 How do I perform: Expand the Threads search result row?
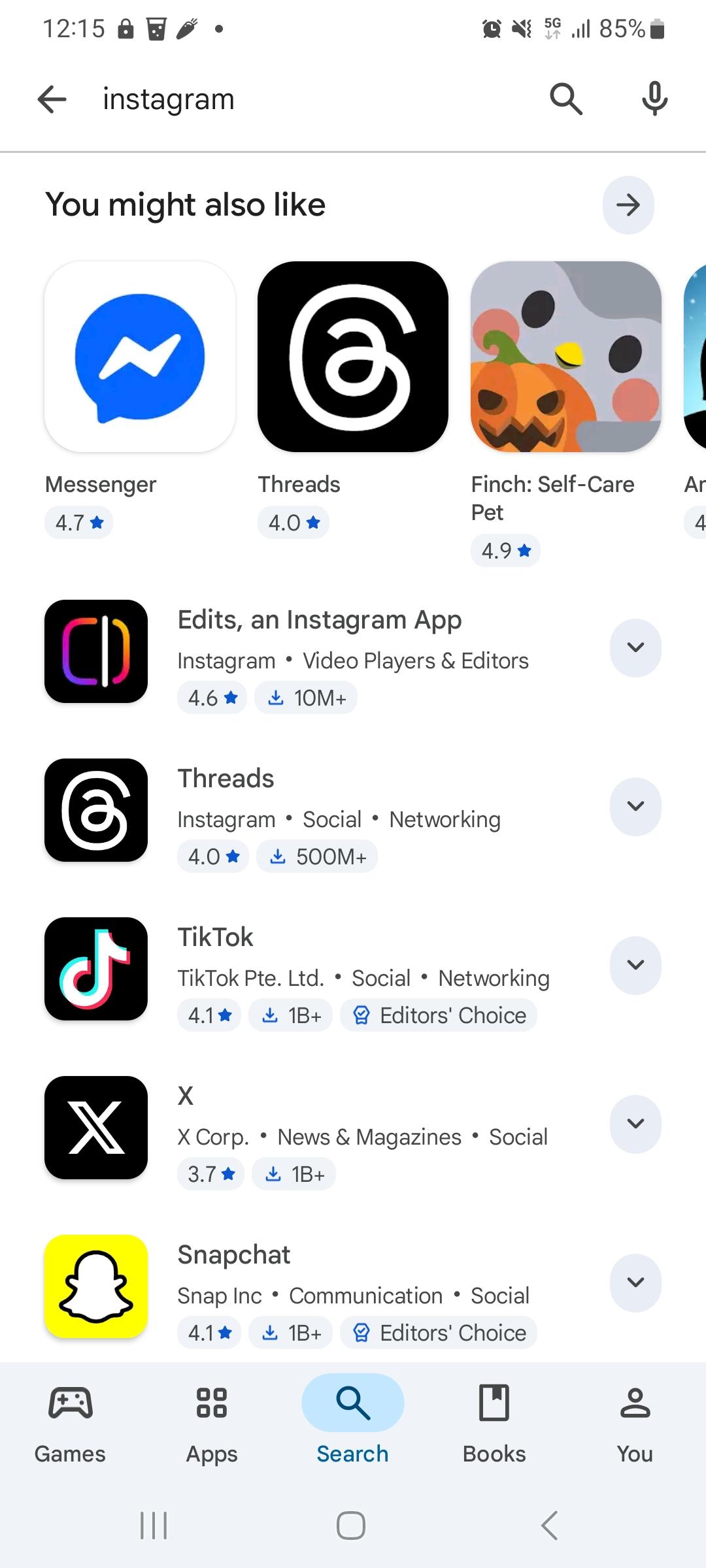pos(635,806)
